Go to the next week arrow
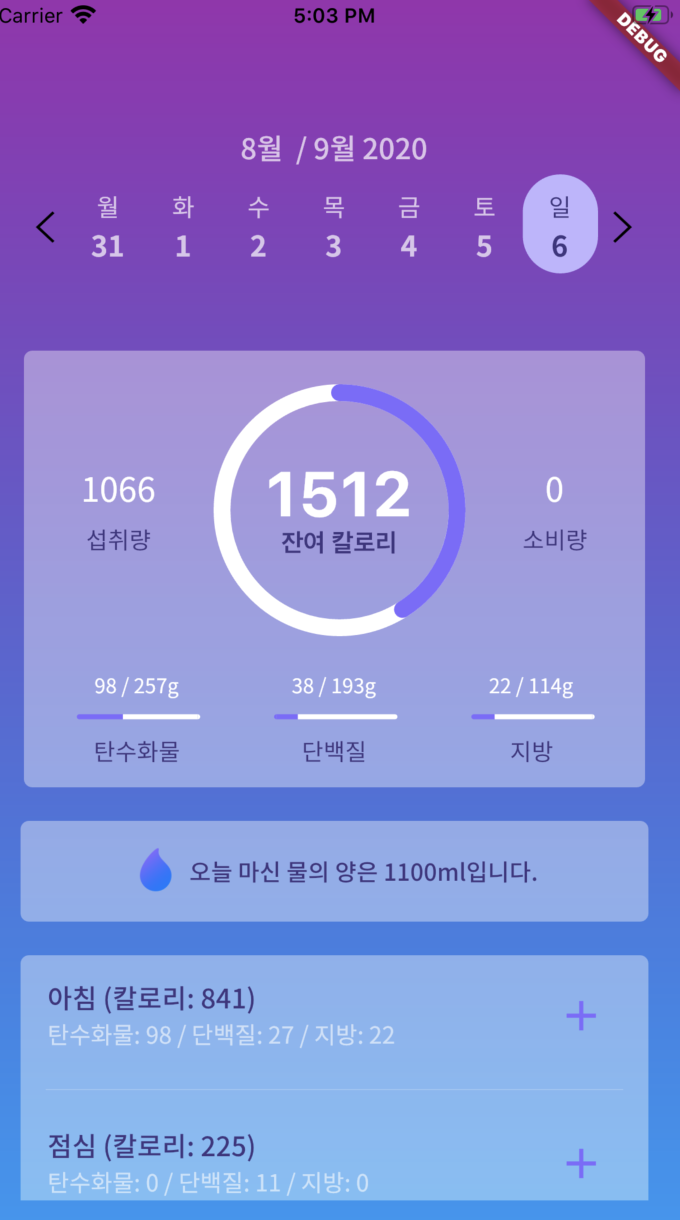Image resolution: width=680 pixels, height=1220 pixels. tap(622, 228)
